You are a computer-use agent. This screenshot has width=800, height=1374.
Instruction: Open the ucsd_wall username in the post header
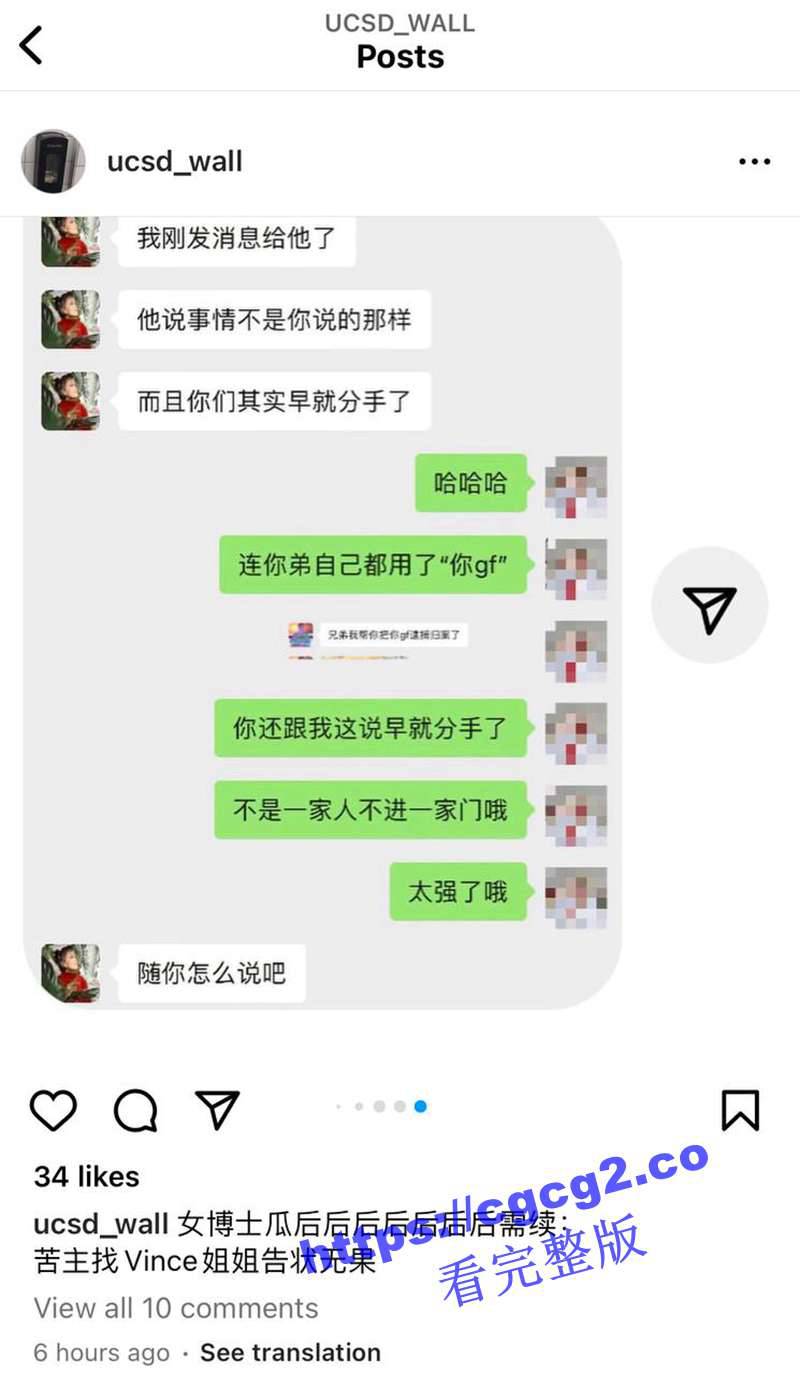pyautogui.click(x=175, y=161)
